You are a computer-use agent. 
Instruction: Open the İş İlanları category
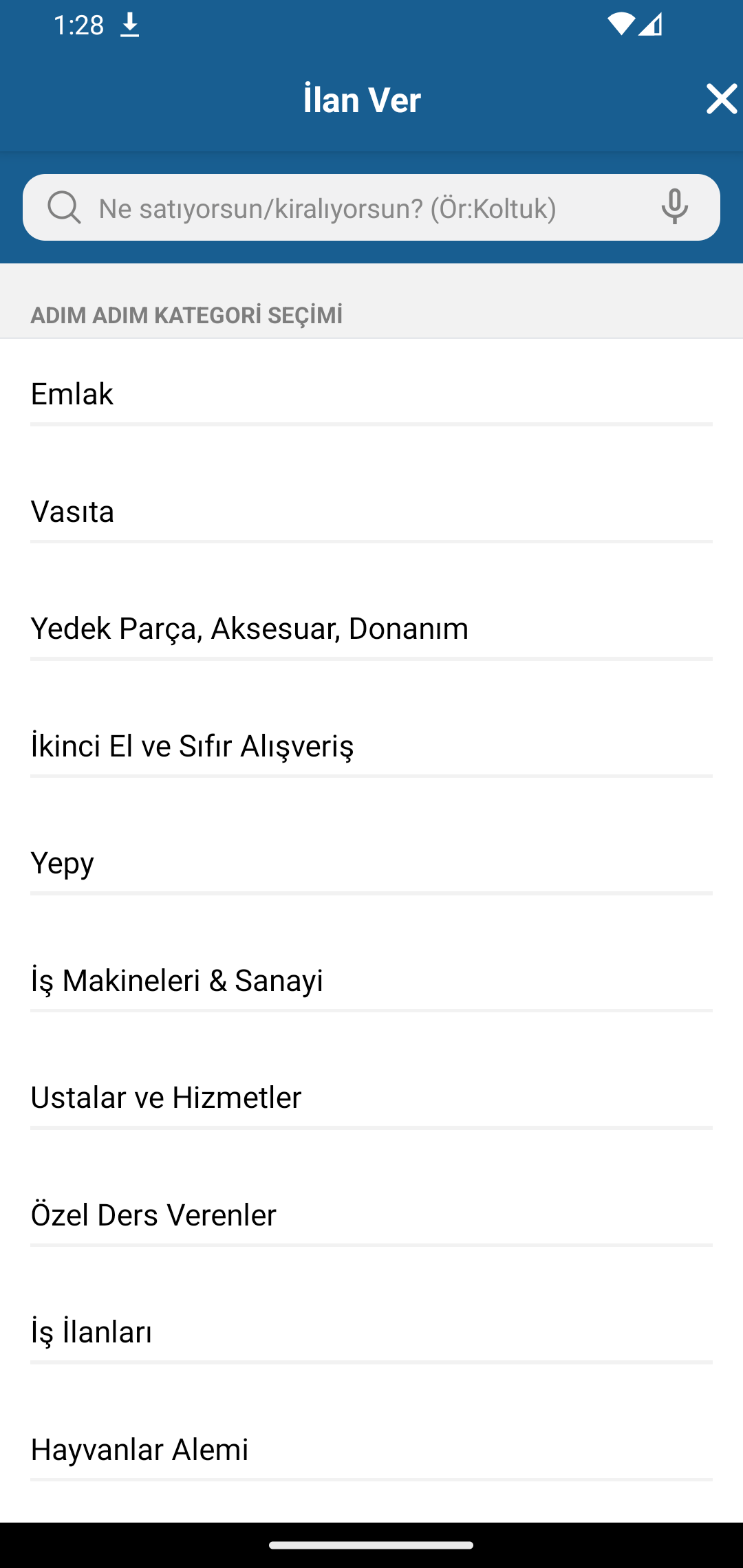(x=371, y=1332)
